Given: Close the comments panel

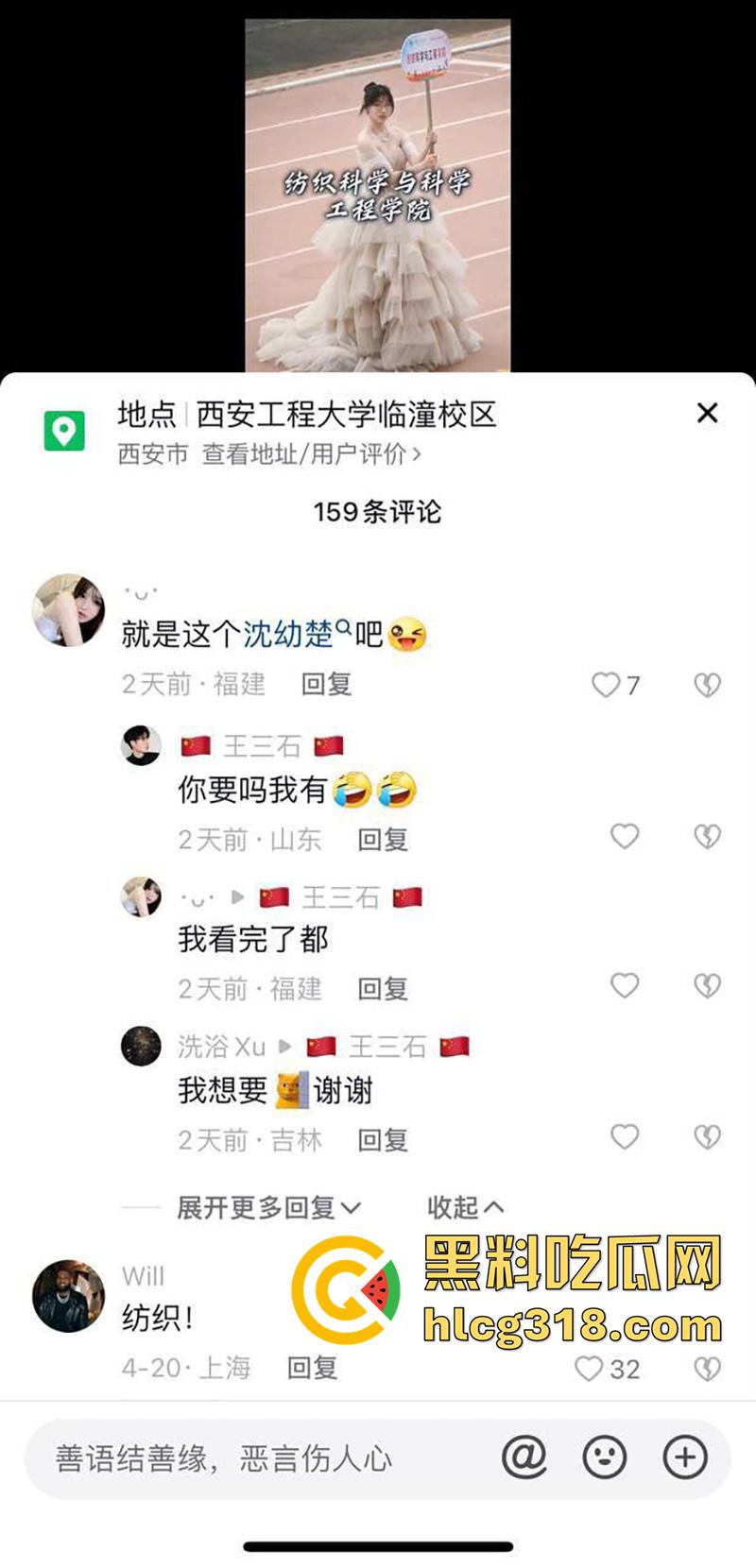Looking at the screenshot, I should (707, 413).
